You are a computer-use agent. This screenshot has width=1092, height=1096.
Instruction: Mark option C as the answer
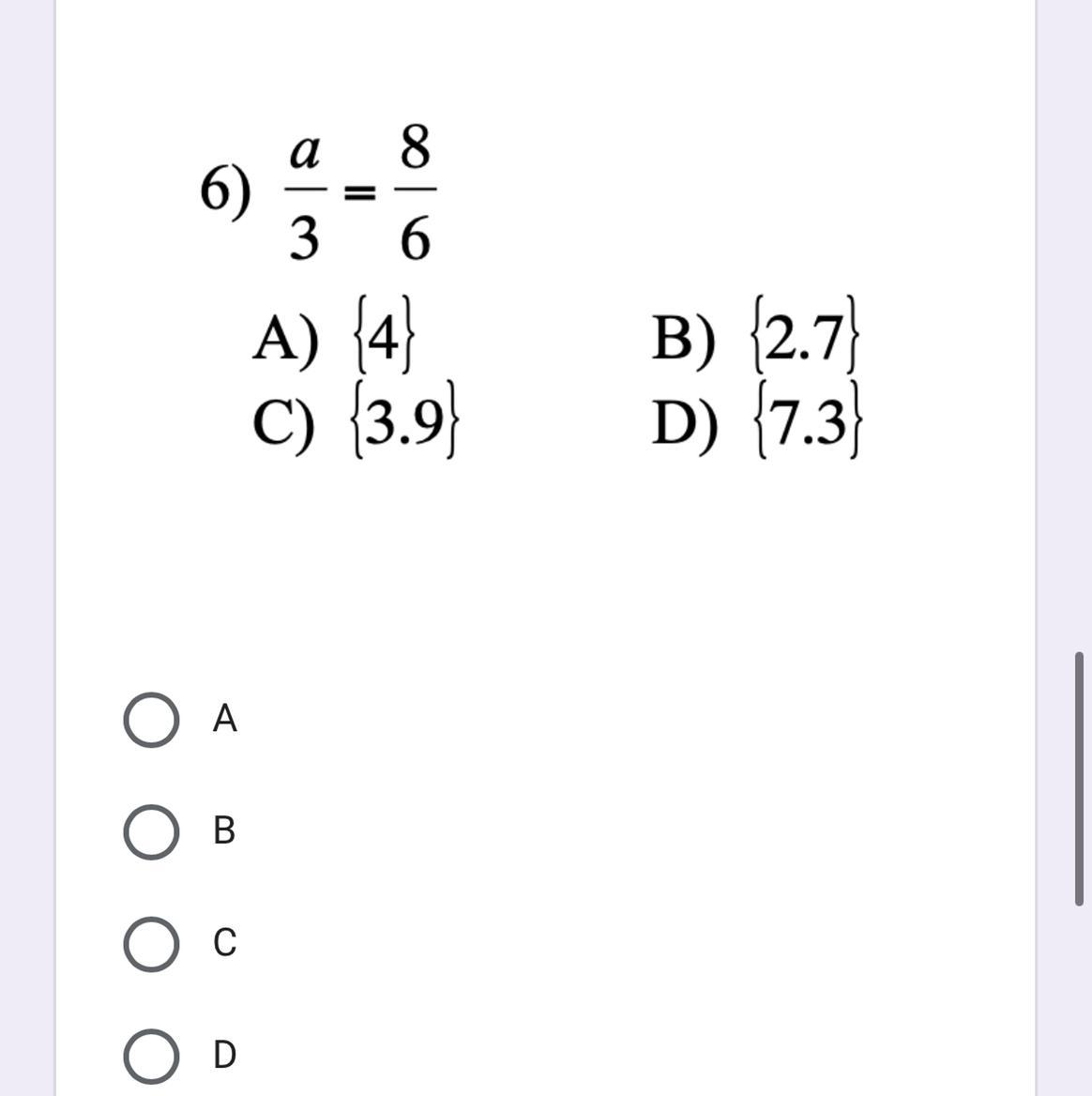coord(151,943)
